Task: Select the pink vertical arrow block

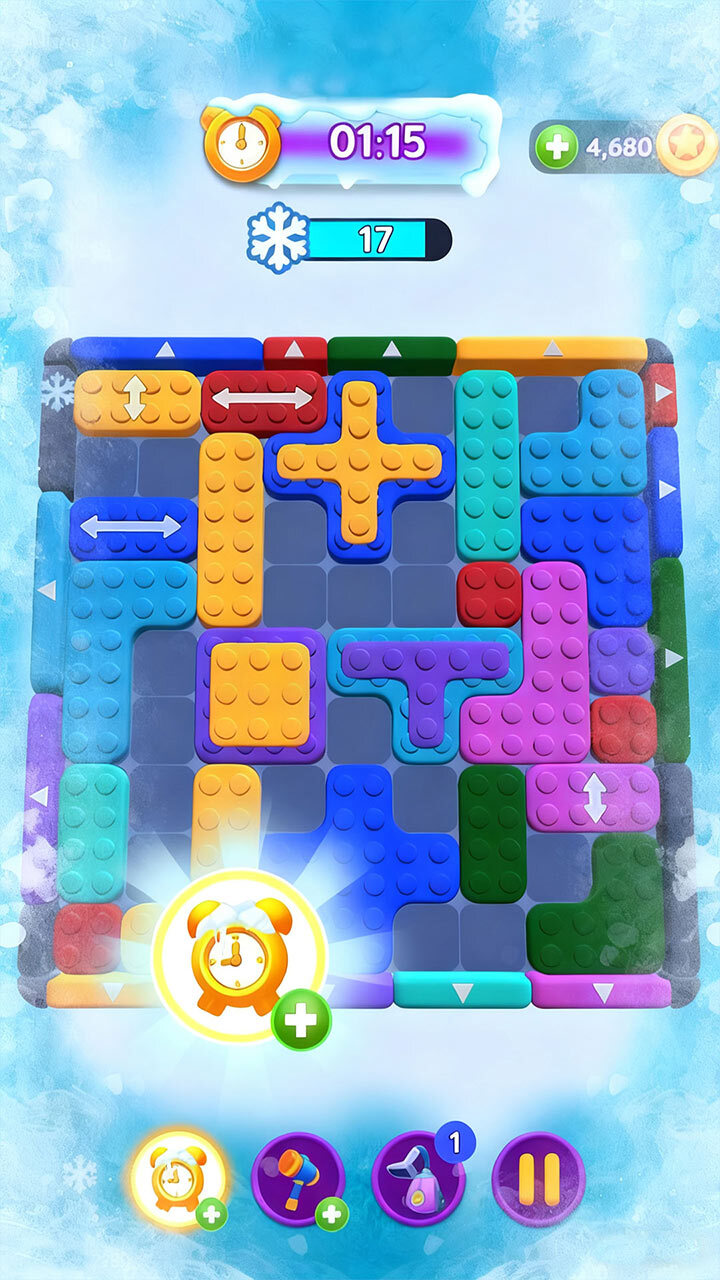Action: point(594,797)
